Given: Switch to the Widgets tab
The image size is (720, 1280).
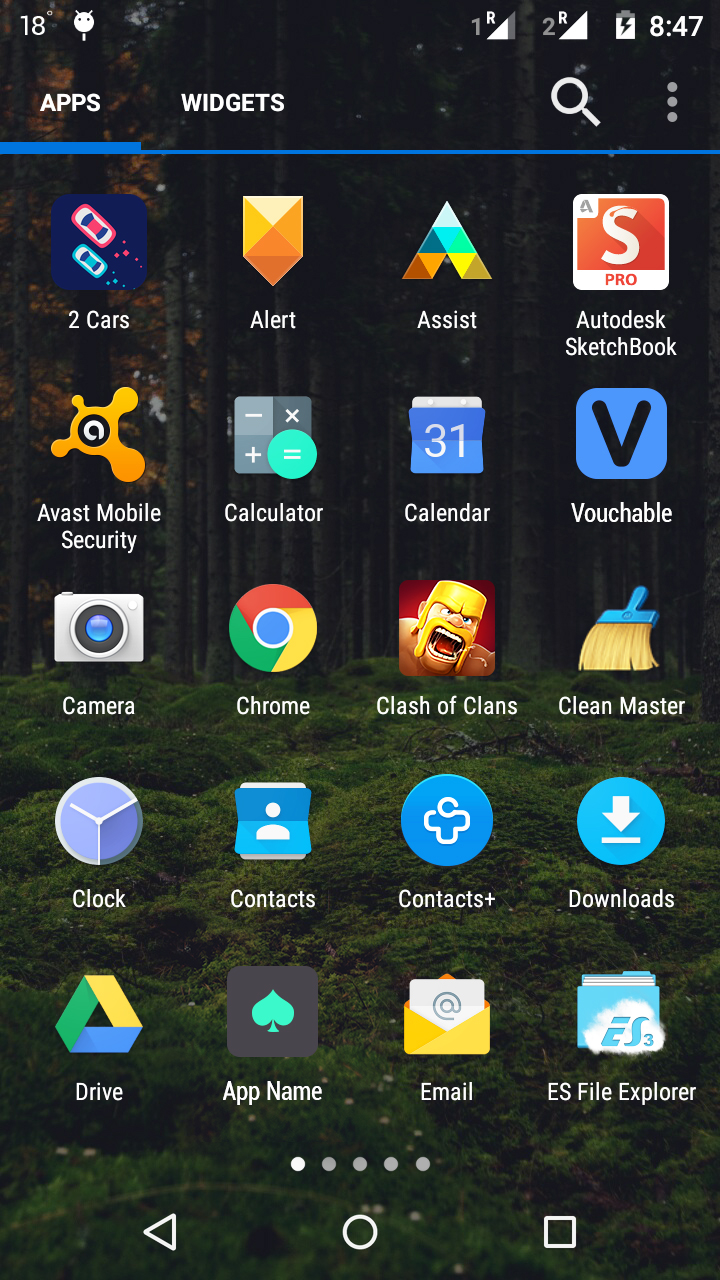Looking at the screenshot, I should tap(233, 103).
